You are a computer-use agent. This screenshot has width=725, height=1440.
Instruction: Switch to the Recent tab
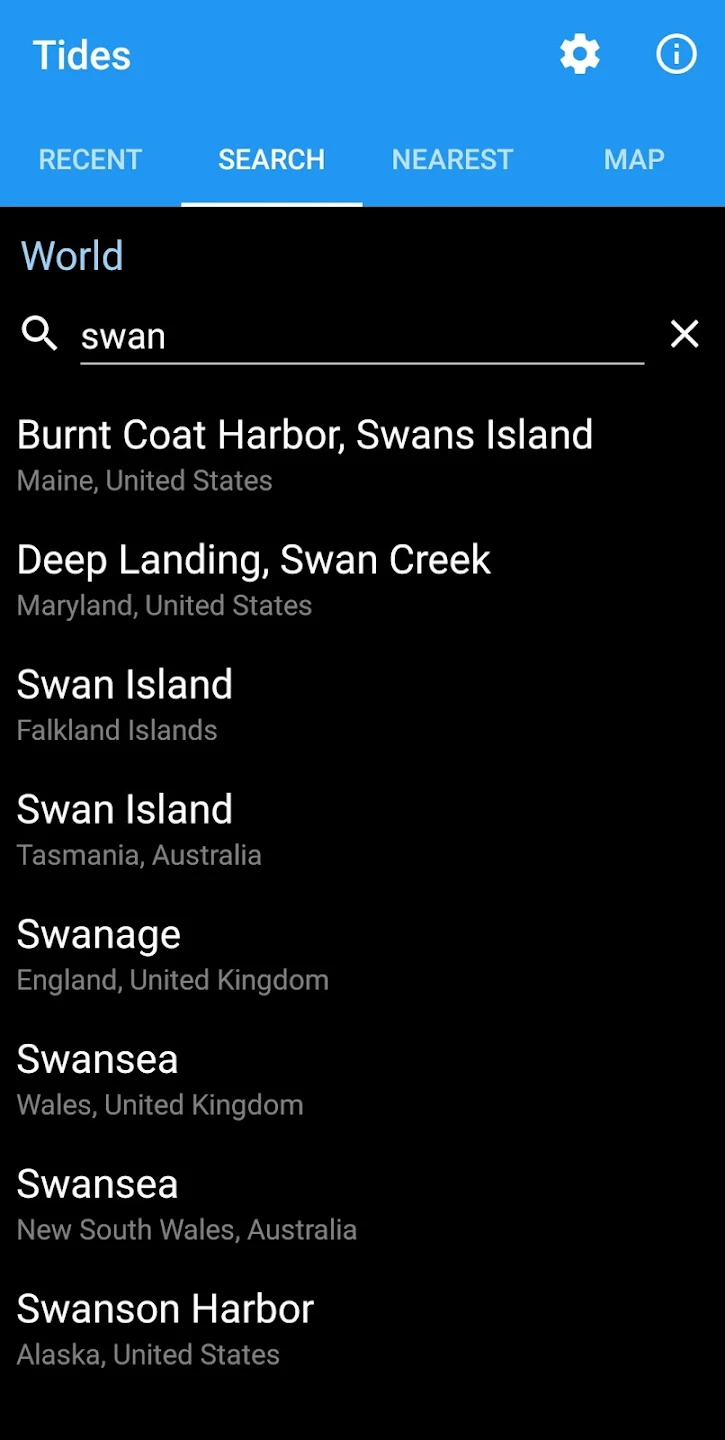pos(90,159)
